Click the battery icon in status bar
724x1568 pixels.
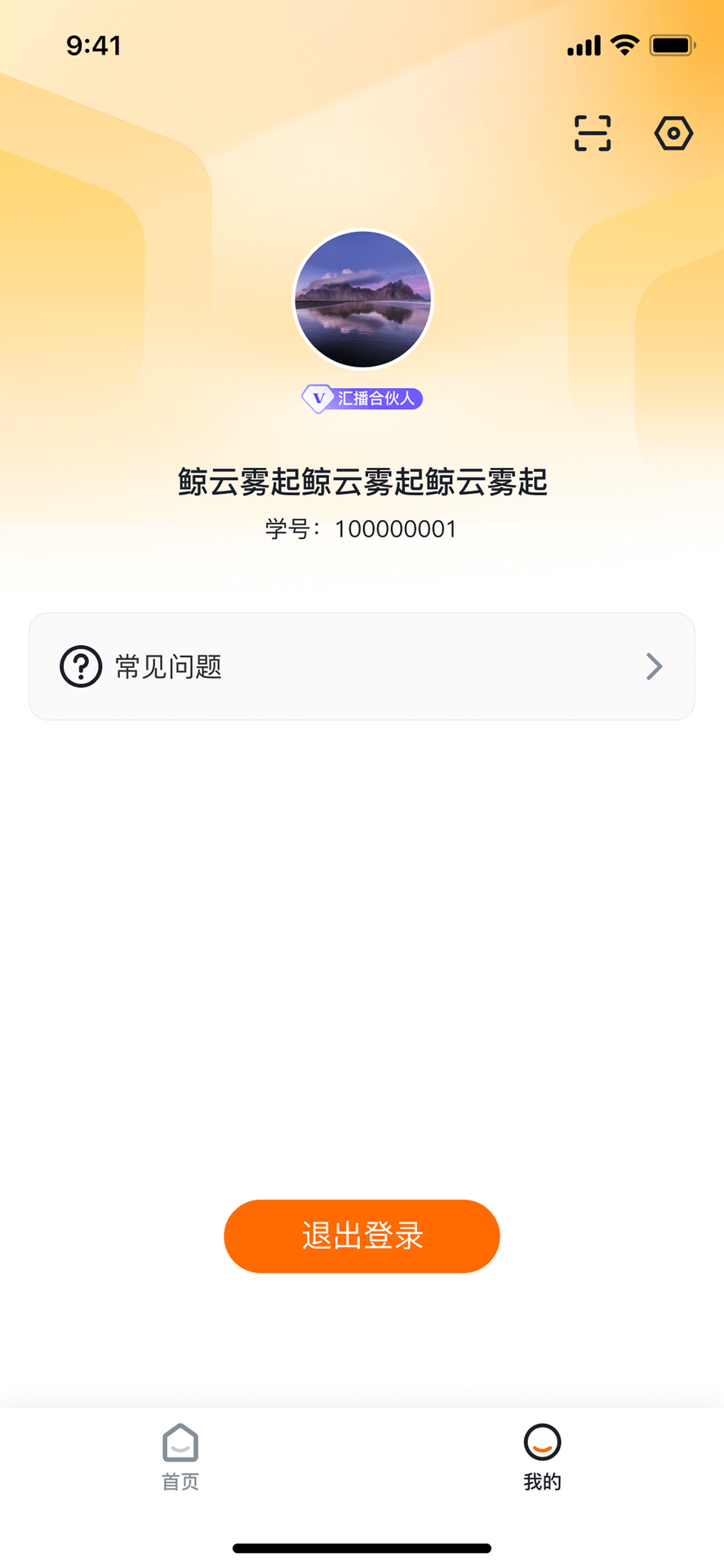point(672,45)
